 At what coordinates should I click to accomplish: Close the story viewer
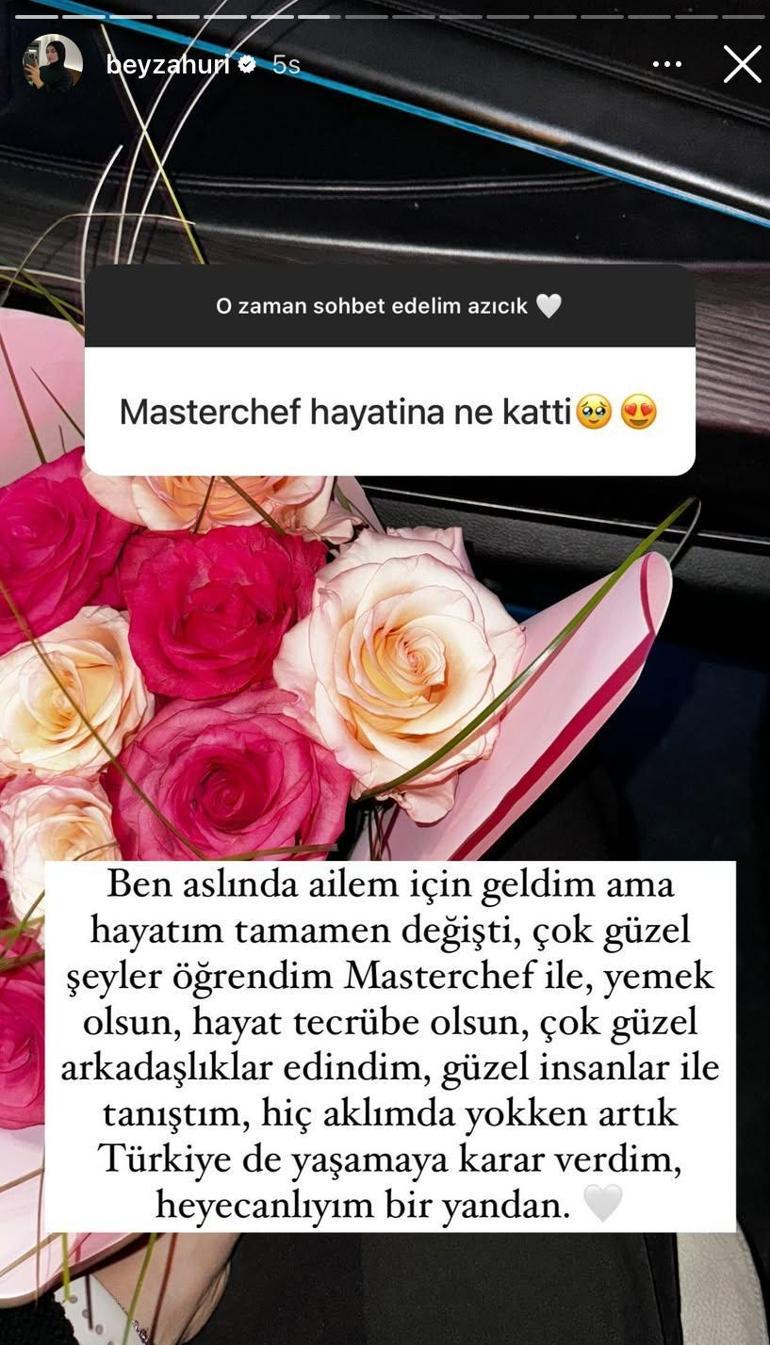742,64
